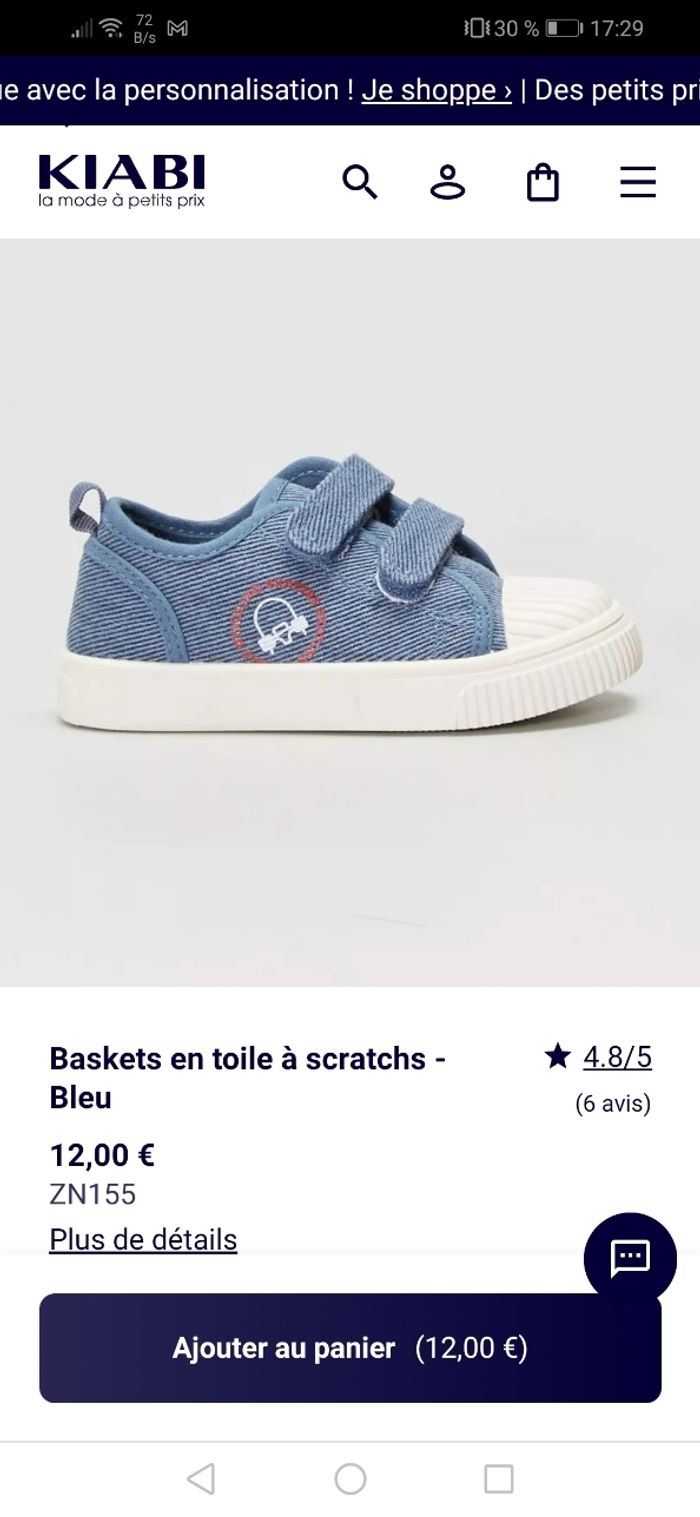Open "Plus de détails" link
This screenshot has width=700, height=1517.
(143, 1239)
